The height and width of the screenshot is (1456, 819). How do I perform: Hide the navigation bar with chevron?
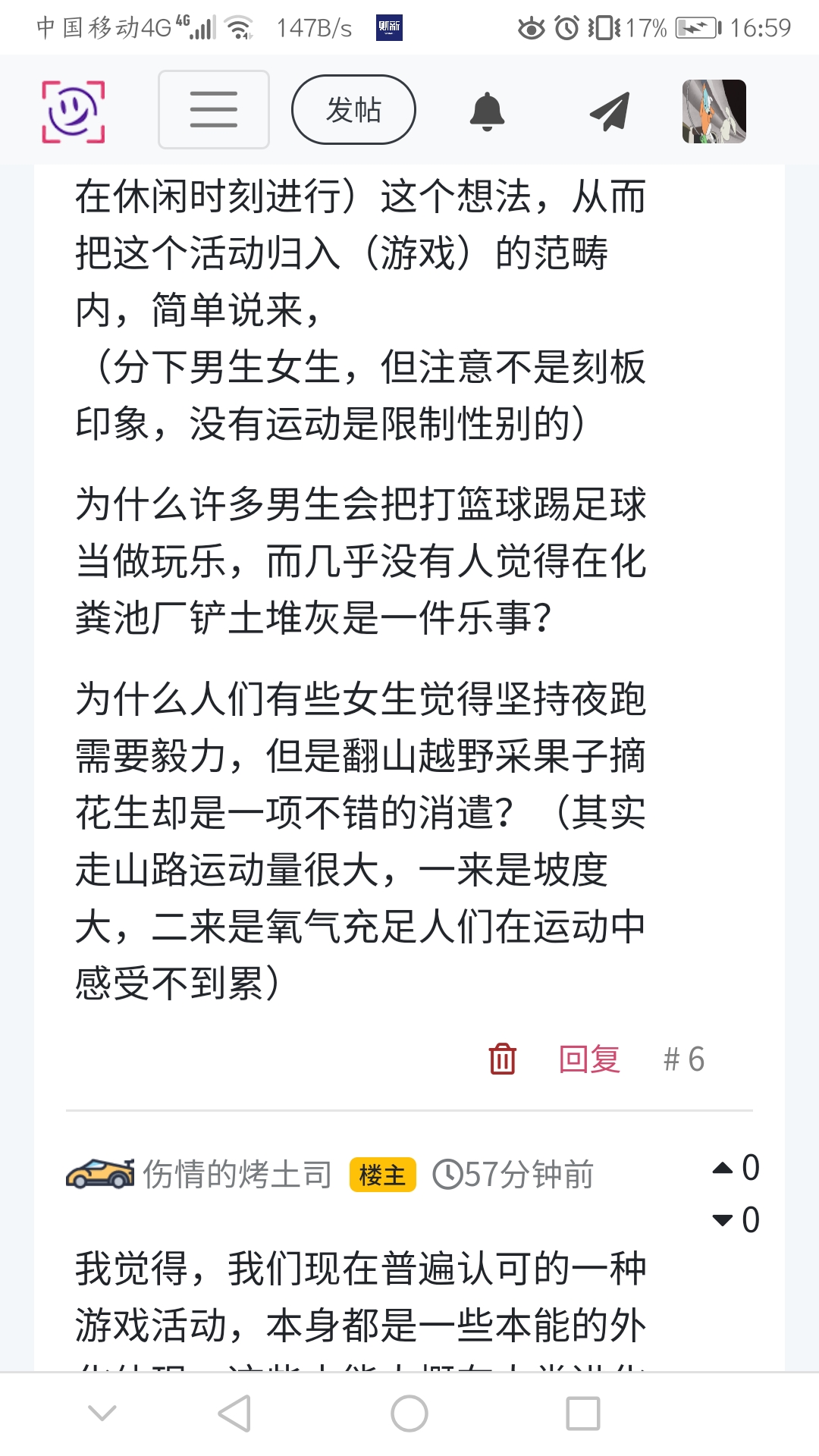(x=102, y=1414)
